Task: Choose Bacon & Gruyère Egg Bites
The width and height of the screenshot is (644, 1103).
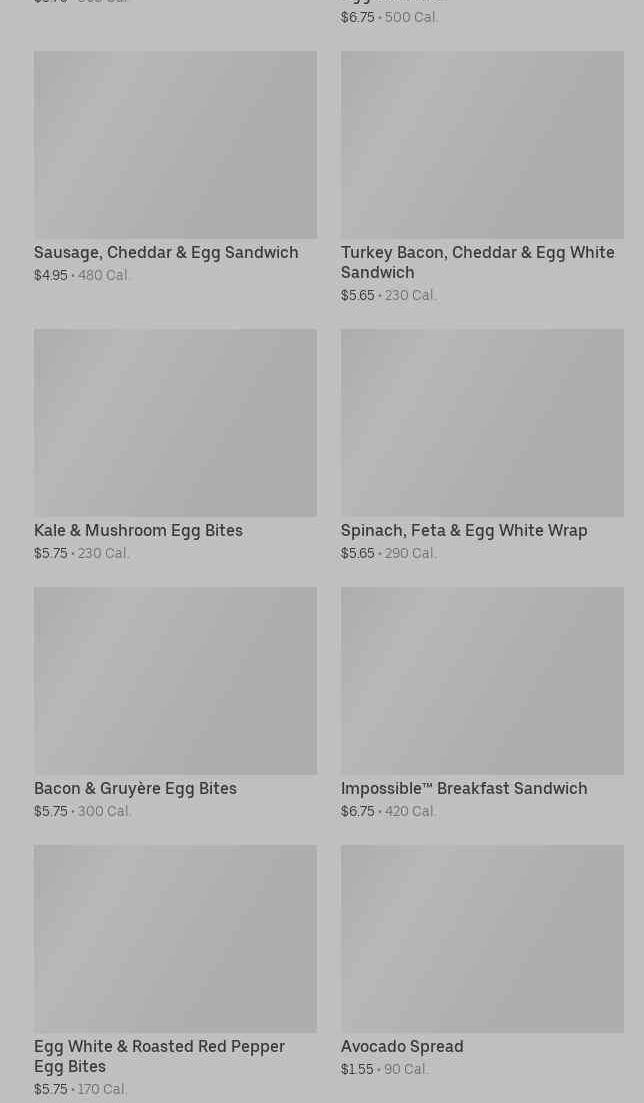Action: (175, 703)
